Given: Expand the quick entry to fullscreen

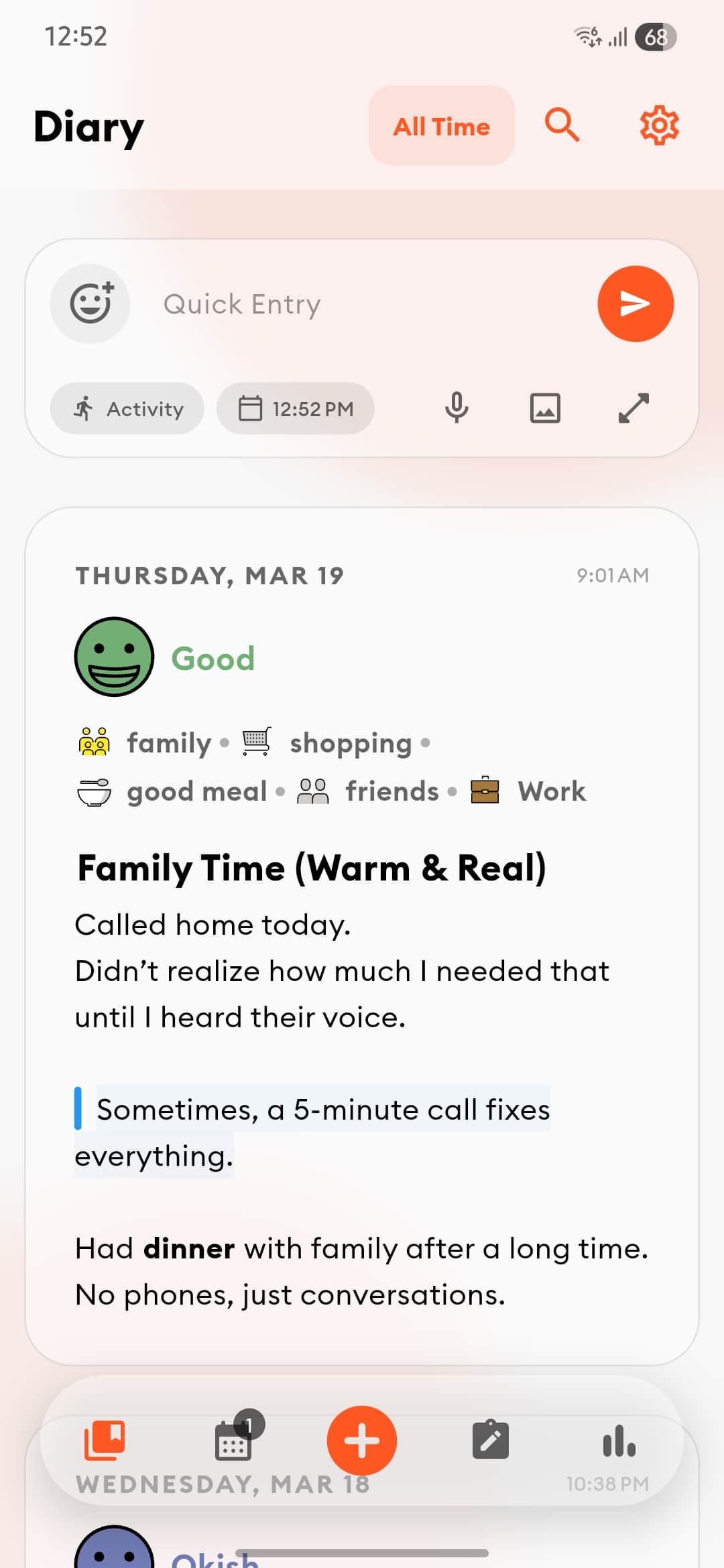Looking at the screenshot, I should (633, 407).
